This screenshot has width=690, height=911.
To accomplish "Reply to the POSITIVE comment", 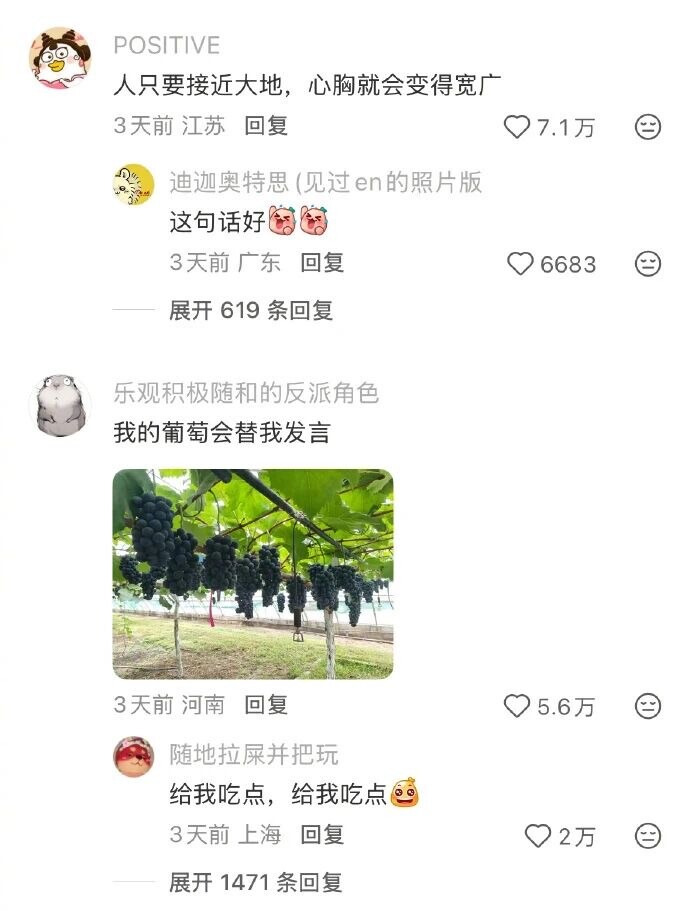I will pos(266,126).
